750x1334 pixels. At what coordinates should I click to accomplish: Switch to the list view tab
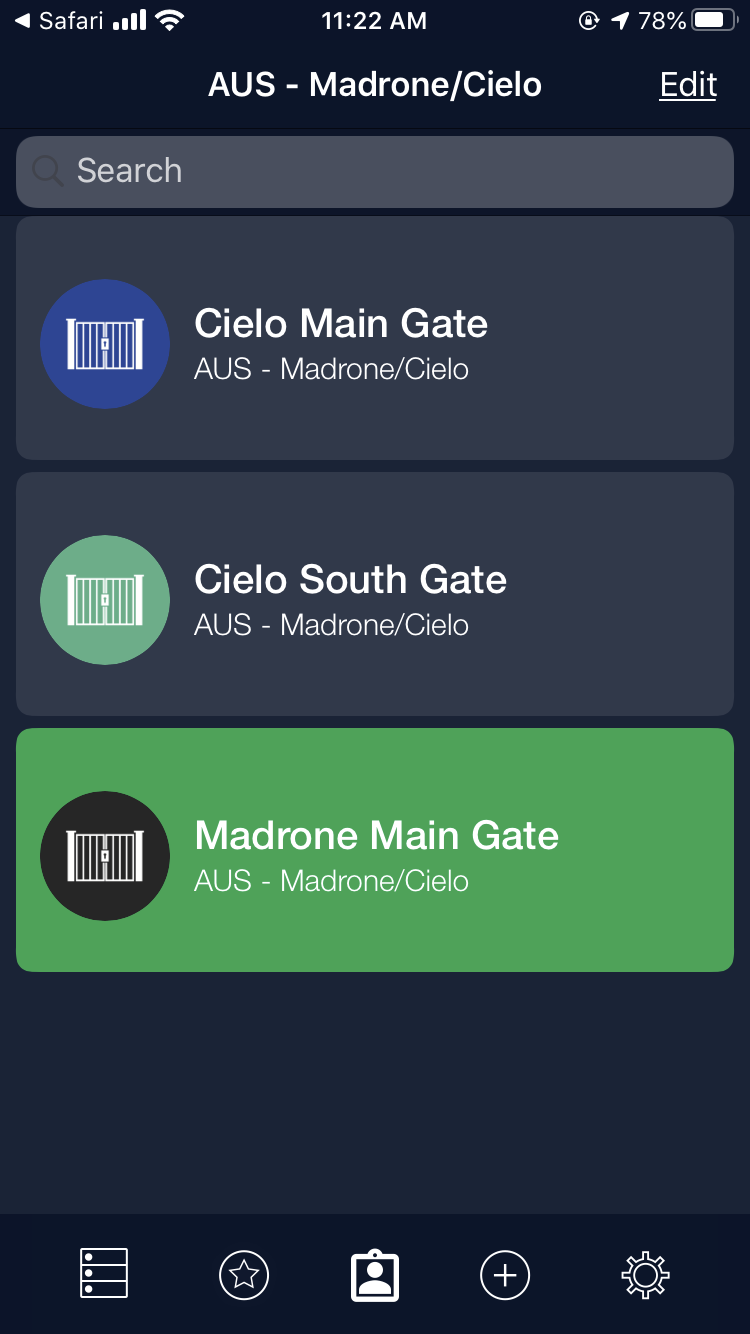coord(104,1275)
